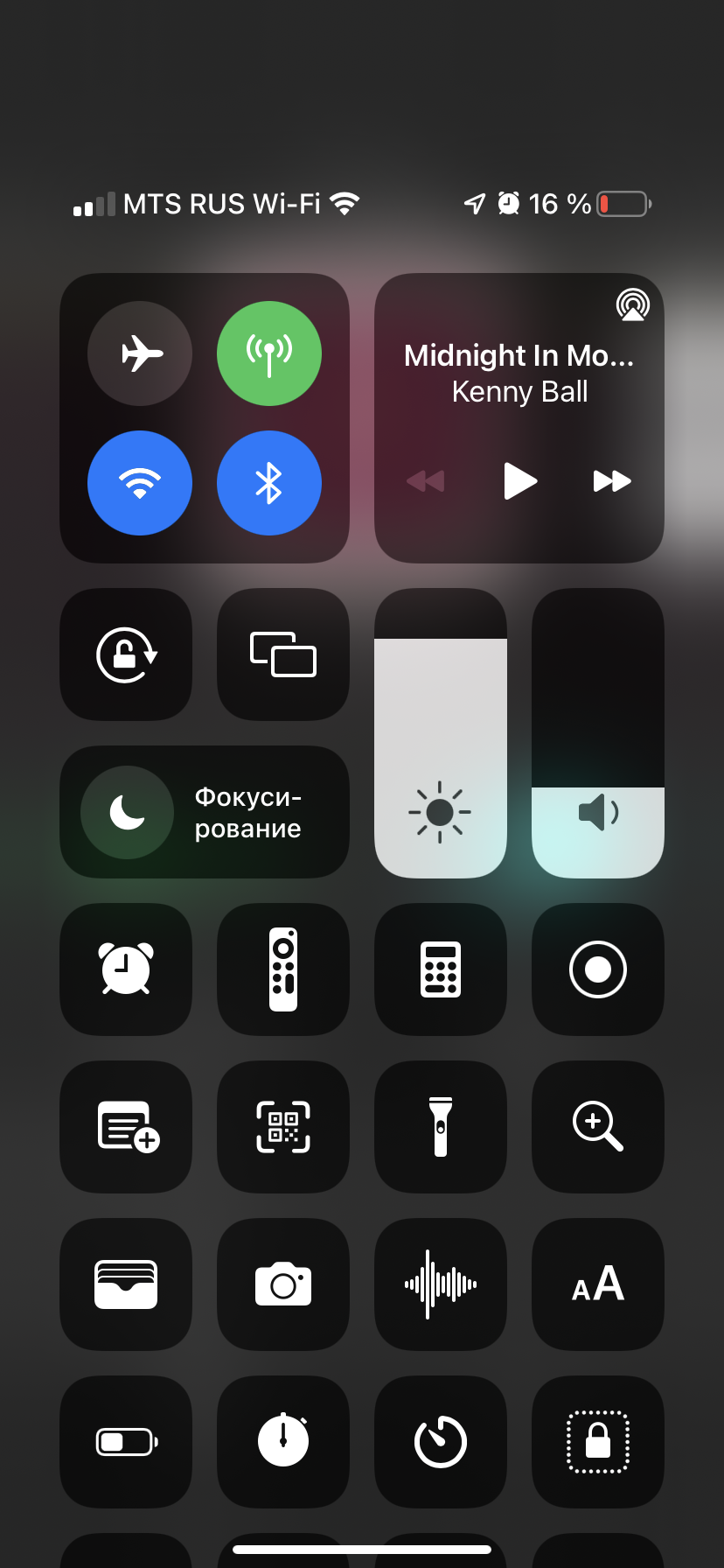Open screen mirroring

(283, 654)
